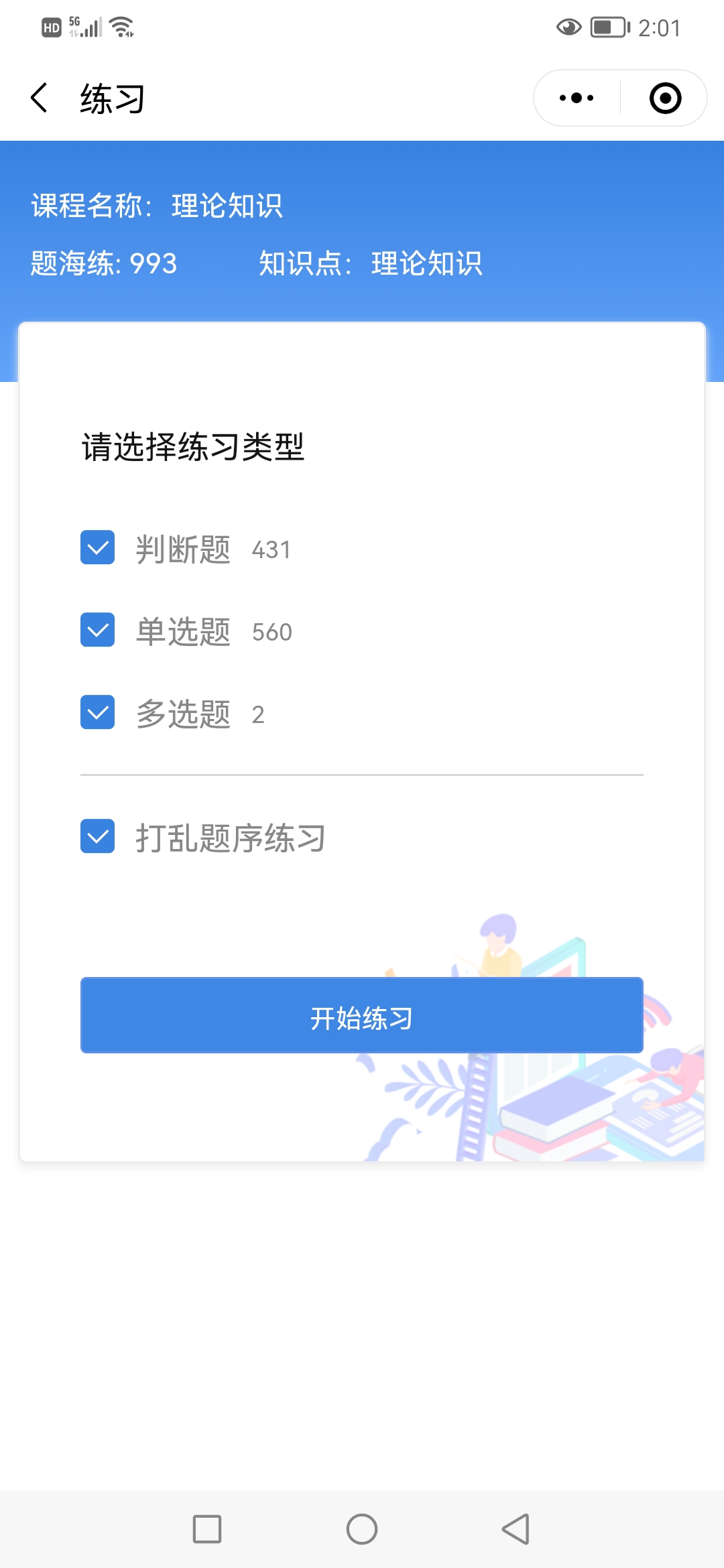Disable 打乱题序练习 option
Viewport: 724px width, 1568px height.
point(98,836)
